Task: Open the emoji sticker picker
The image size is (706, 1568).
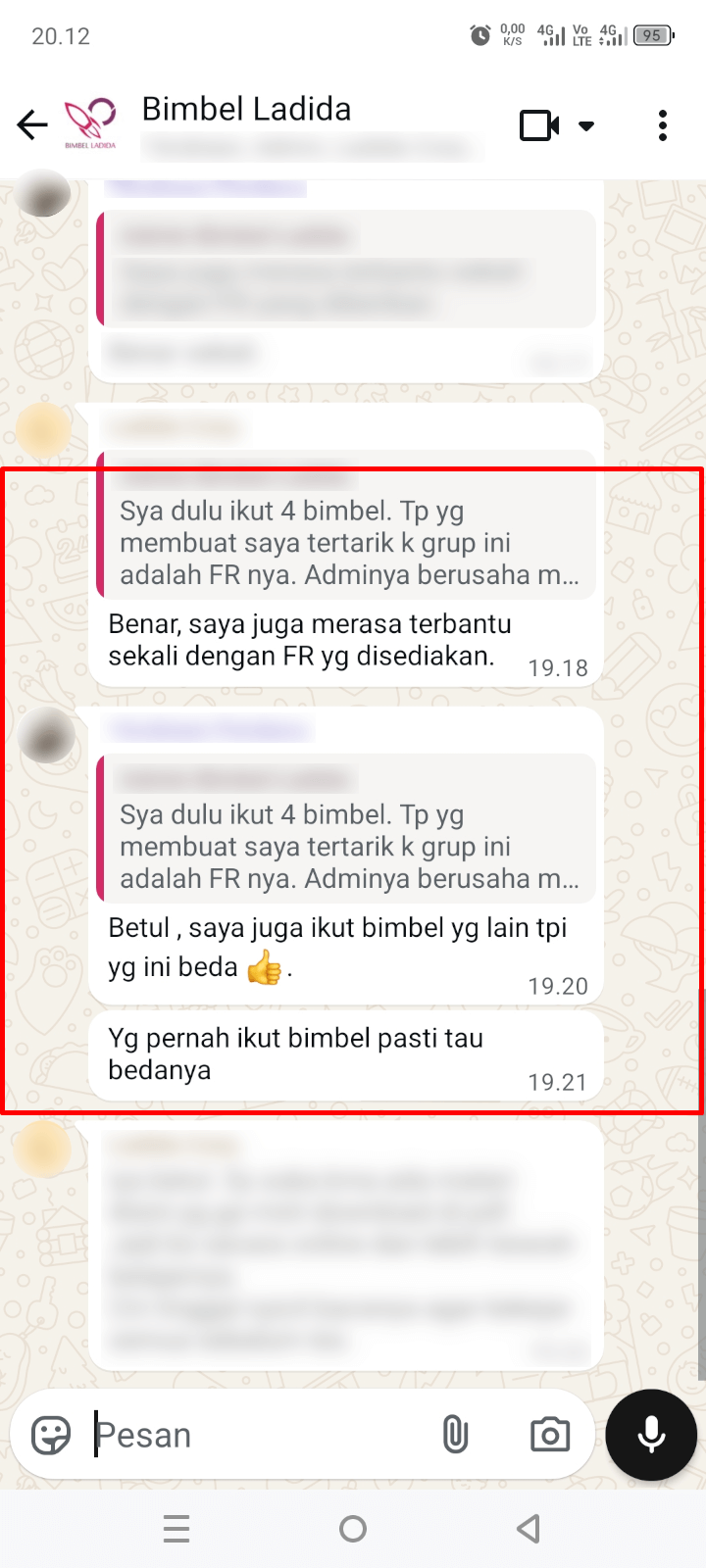Action: (51, 1436)
